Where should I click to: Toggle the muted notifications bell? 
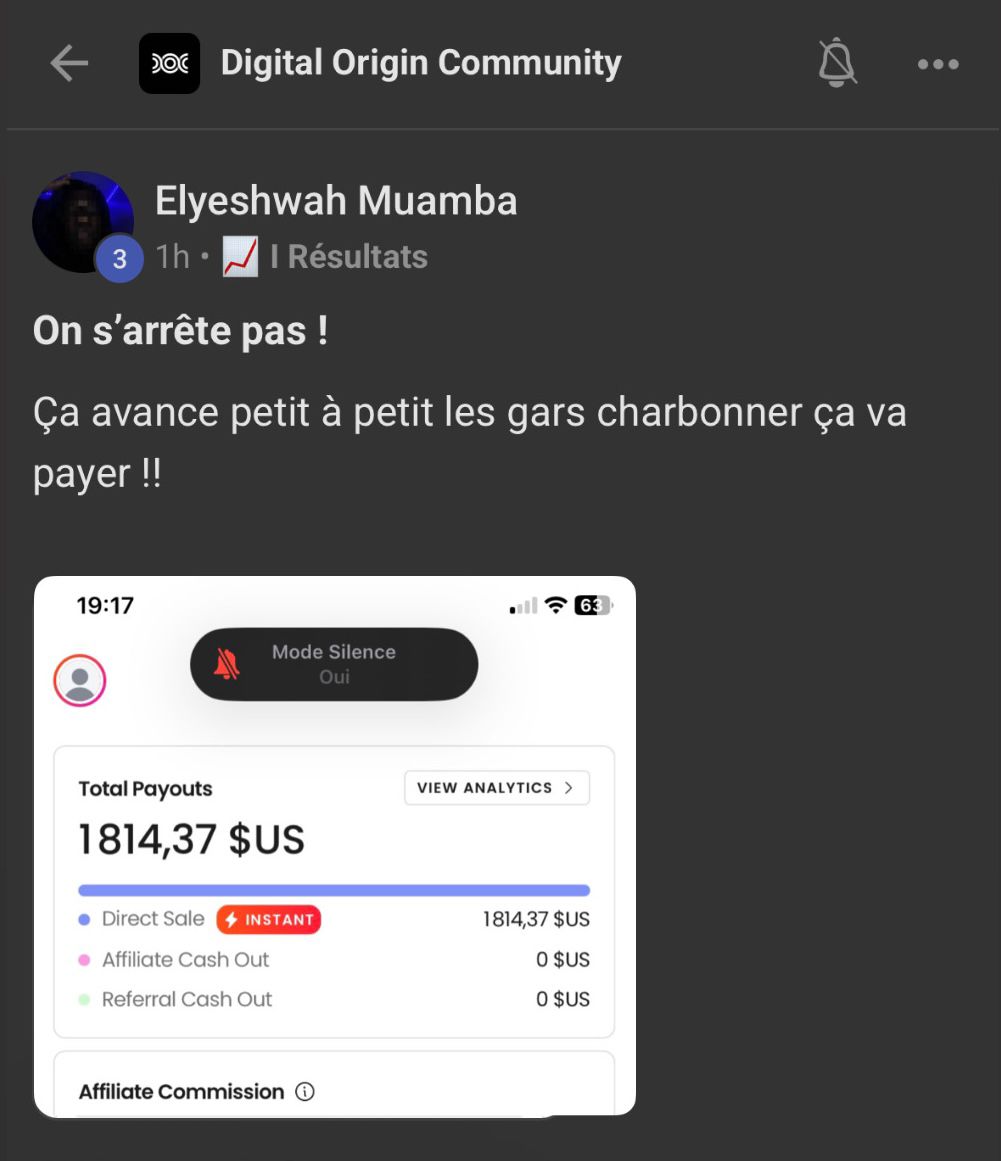837,63
